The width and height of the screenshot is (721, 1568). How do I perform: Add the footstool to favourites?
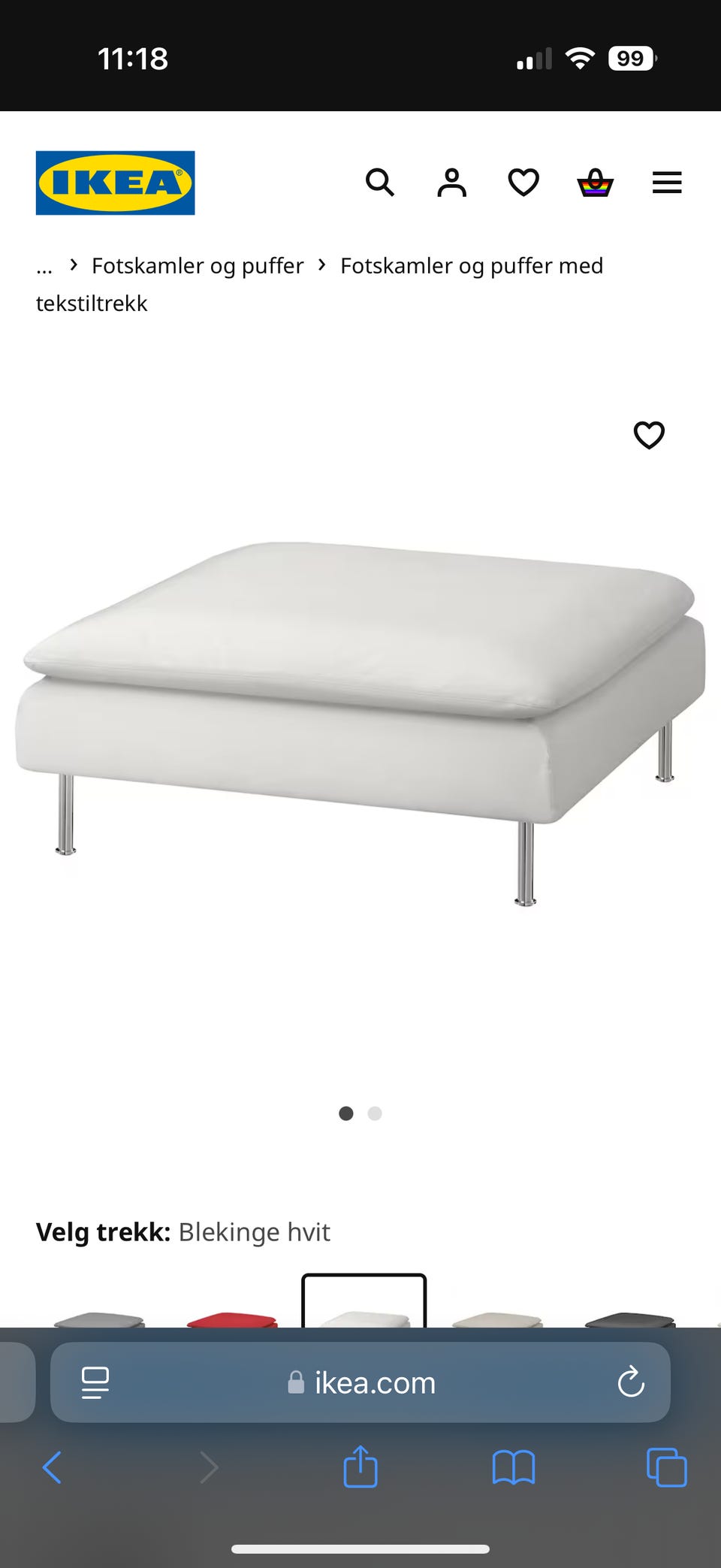(x=649, y=435)
